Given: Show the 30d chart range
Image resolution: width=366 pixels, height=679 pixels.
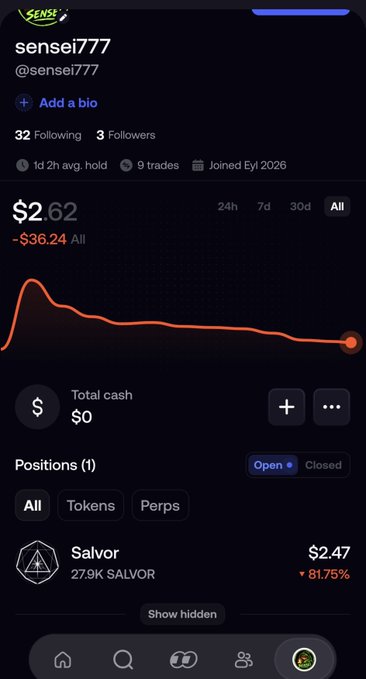Looking at the screenshot, I should click(x=300, y=207).
